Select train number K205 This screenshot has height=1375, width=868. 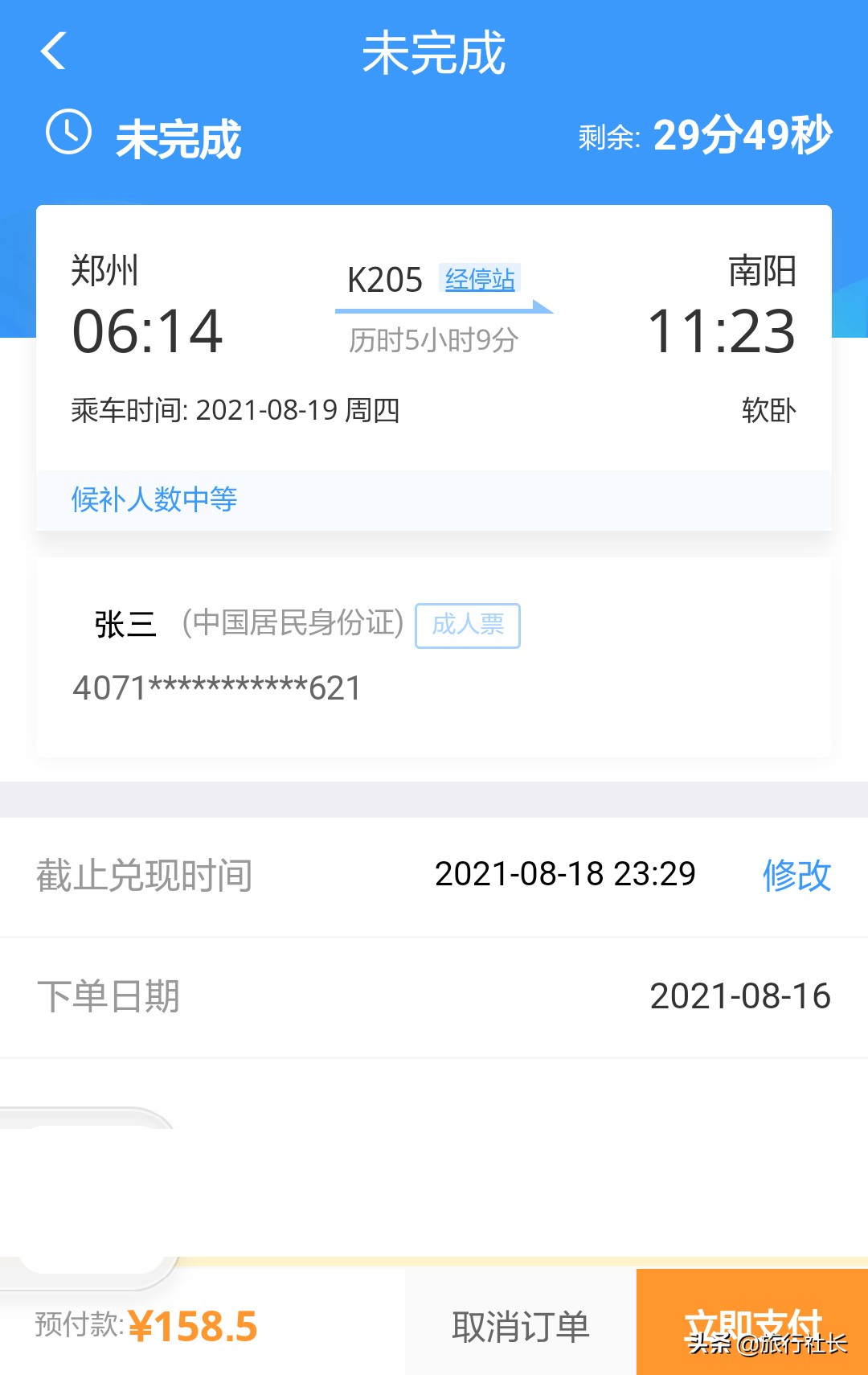[384, 280]
